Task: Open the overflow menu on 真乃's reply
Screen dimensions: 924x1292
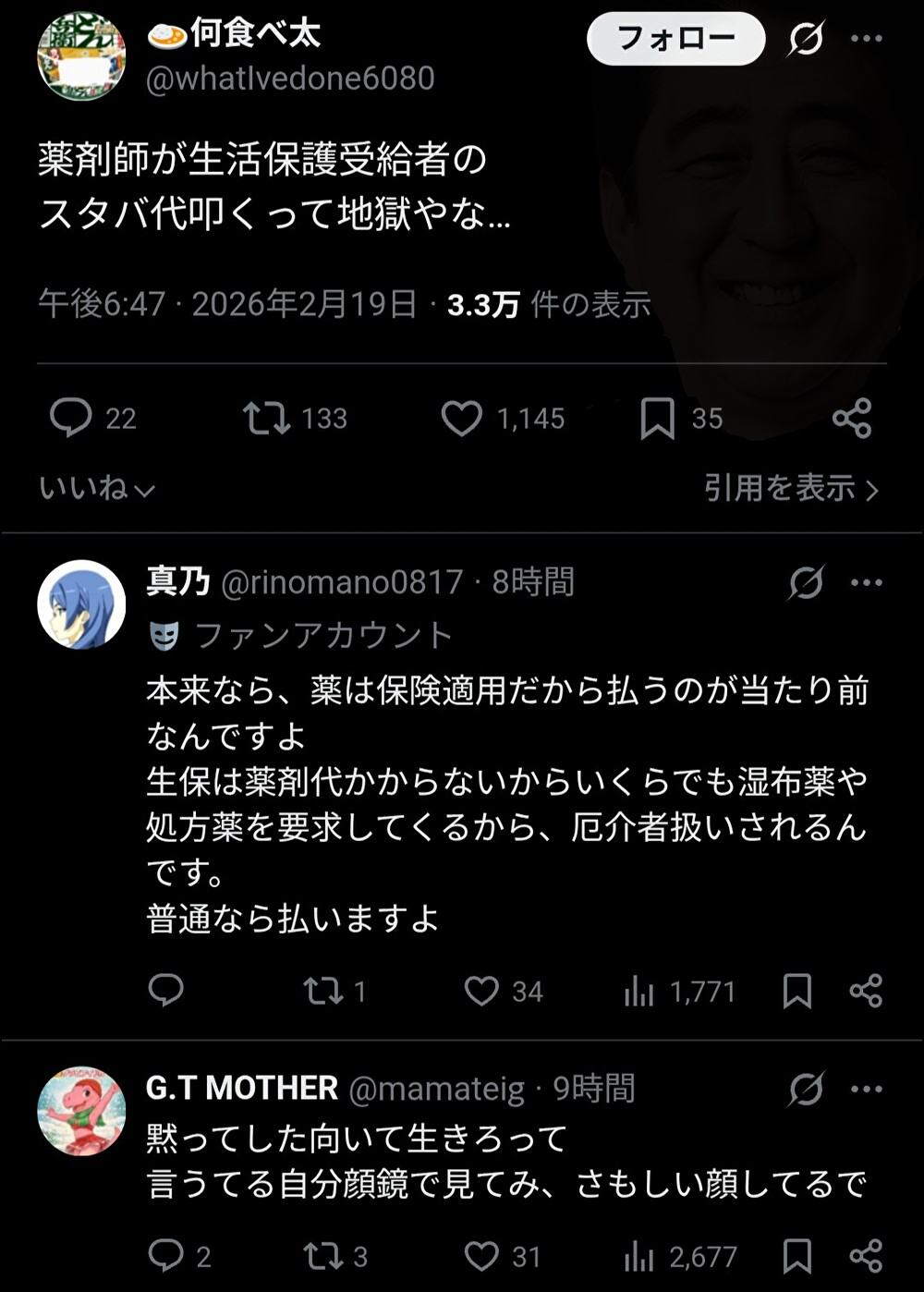Action: tap(866, 582)
